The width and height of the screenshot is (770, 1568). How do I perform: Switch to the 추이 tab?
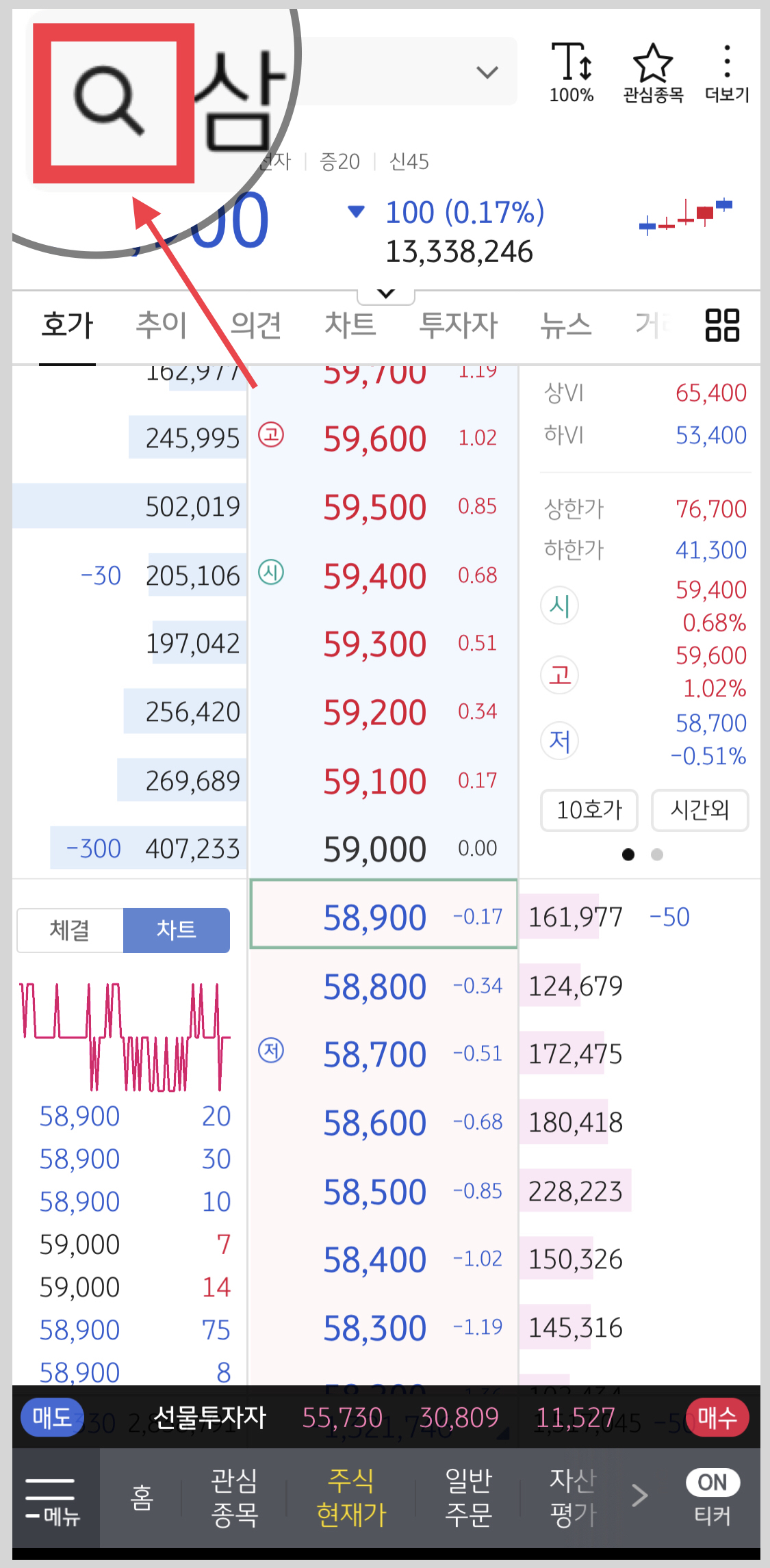click(x=162, y=324)
